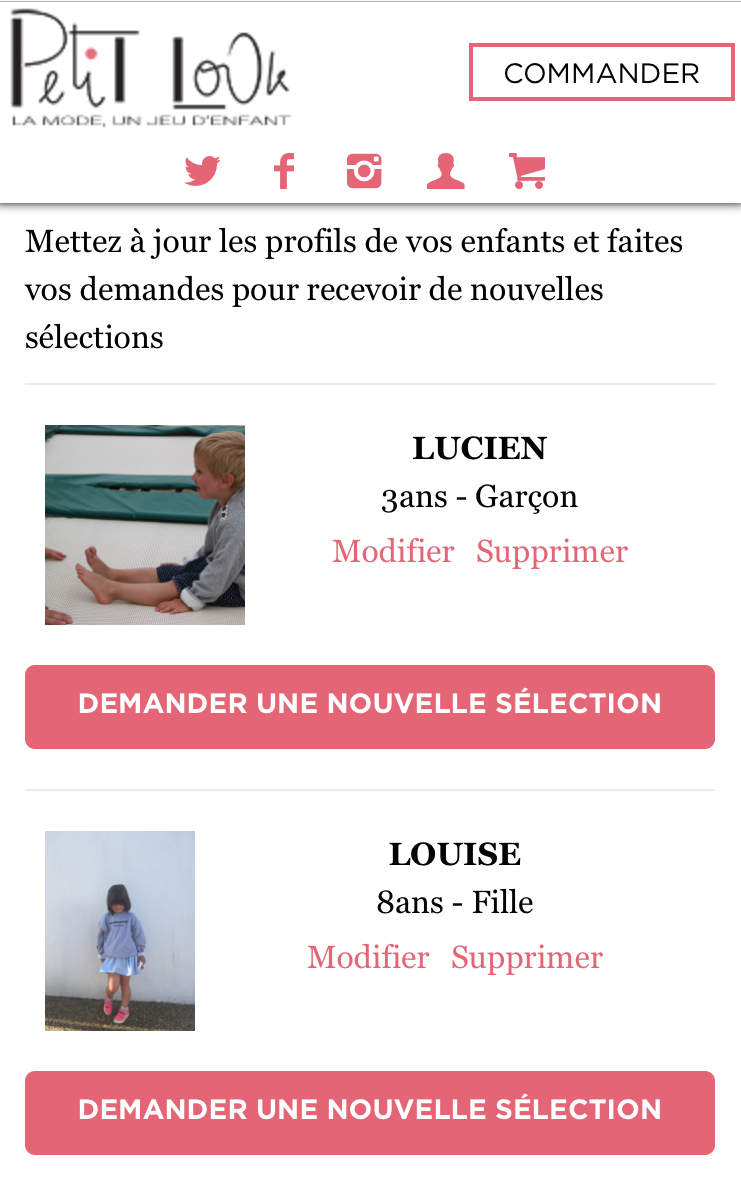Viewport: 741px width, 1194px height.
Task: Open the Facebook page icon
Action: coord(285,171)
